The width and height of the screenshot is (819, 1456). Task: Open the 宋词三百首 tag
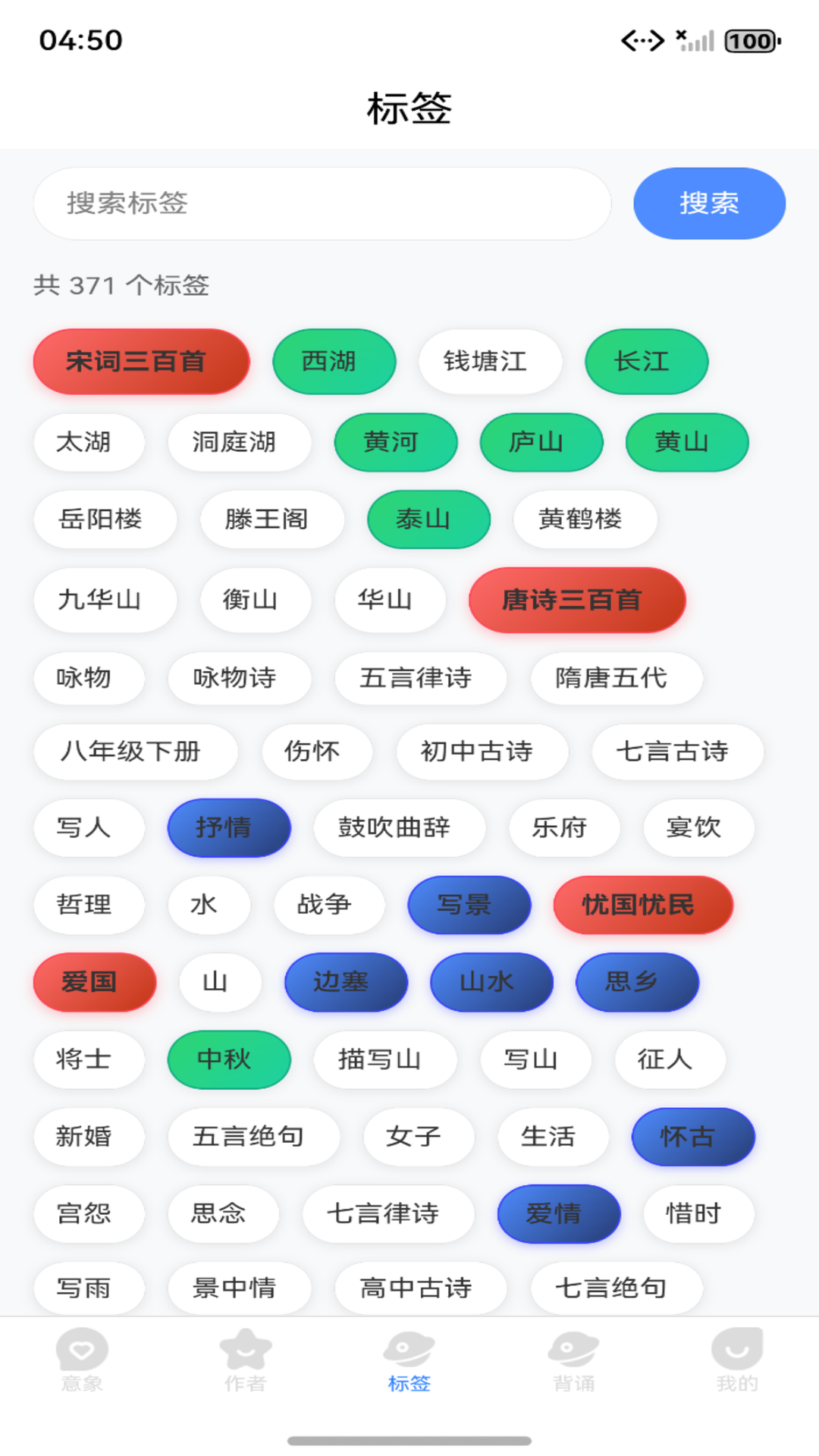point(142,362)
